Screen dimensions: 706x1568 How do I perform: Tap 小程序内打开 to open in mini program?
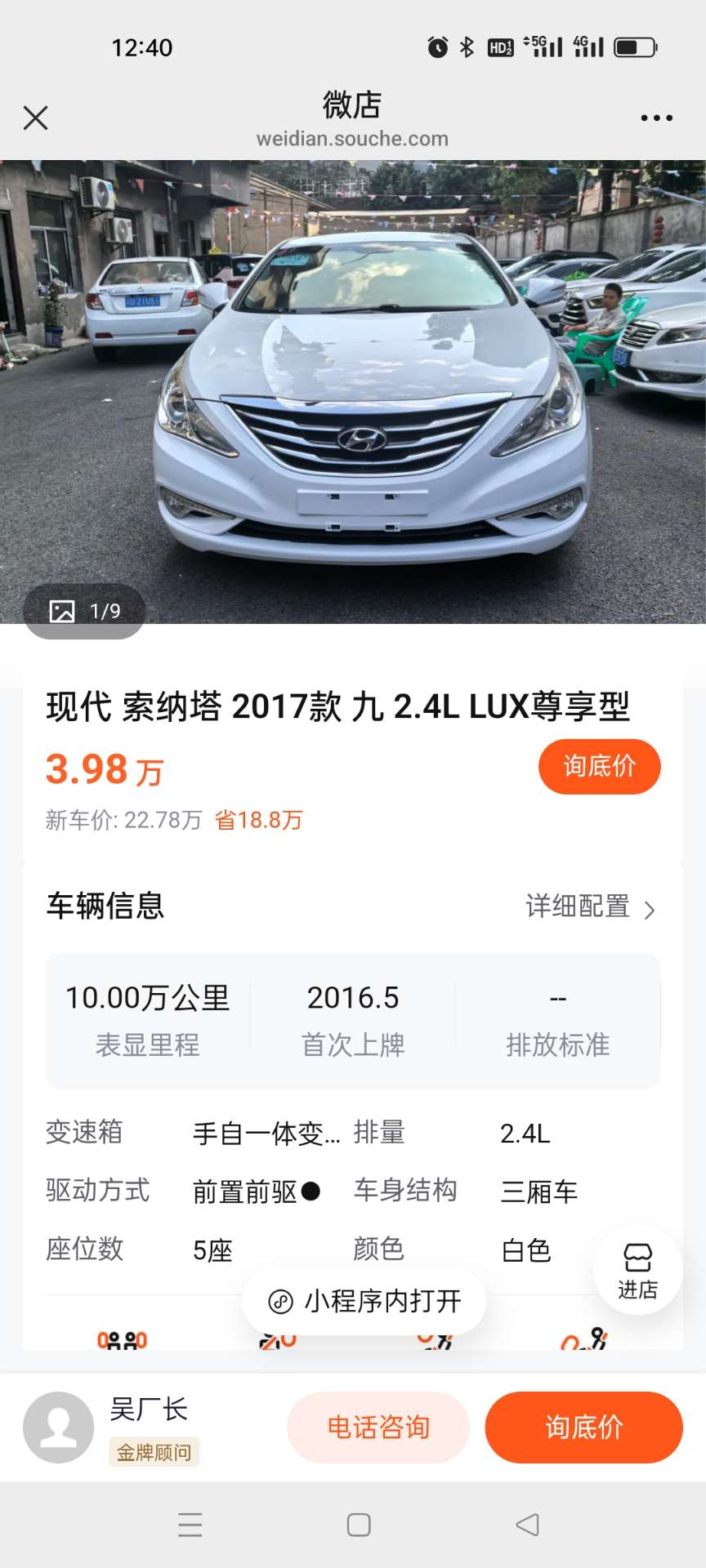pos(364,1301)
